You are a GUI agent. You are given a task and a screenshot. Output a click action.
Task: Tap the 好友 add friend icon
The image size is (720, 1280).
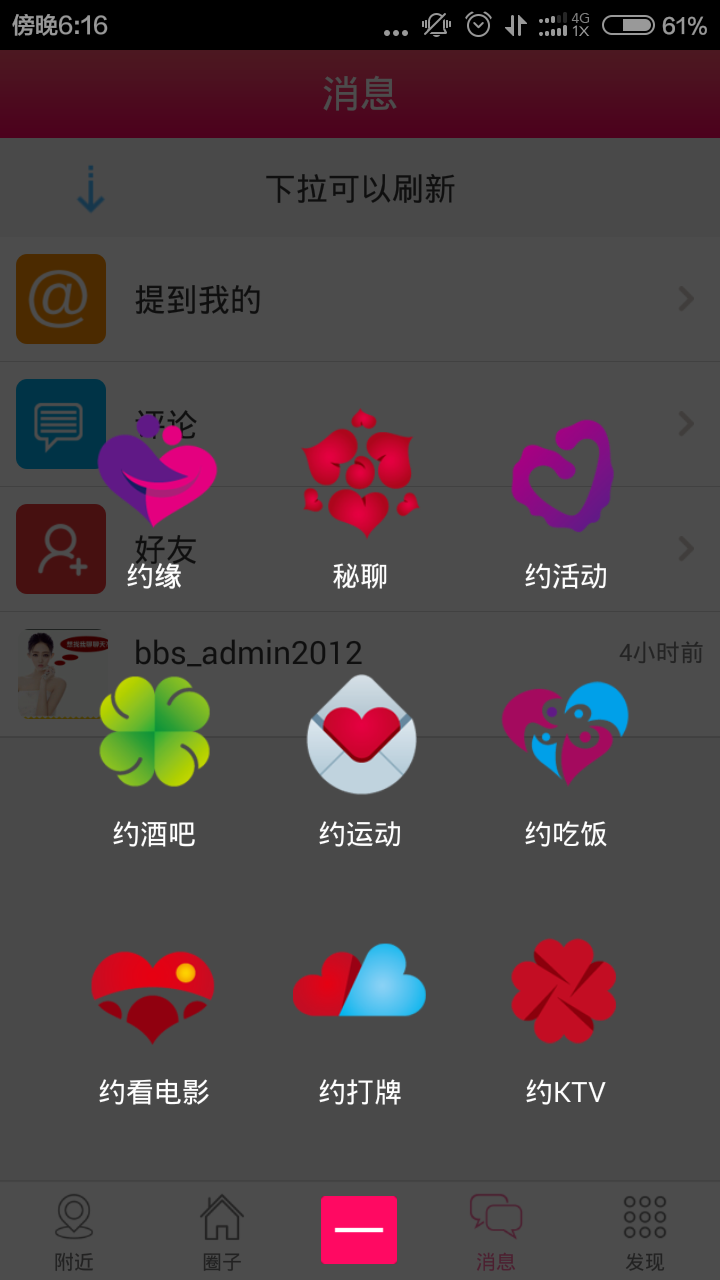tap(60, 548)
